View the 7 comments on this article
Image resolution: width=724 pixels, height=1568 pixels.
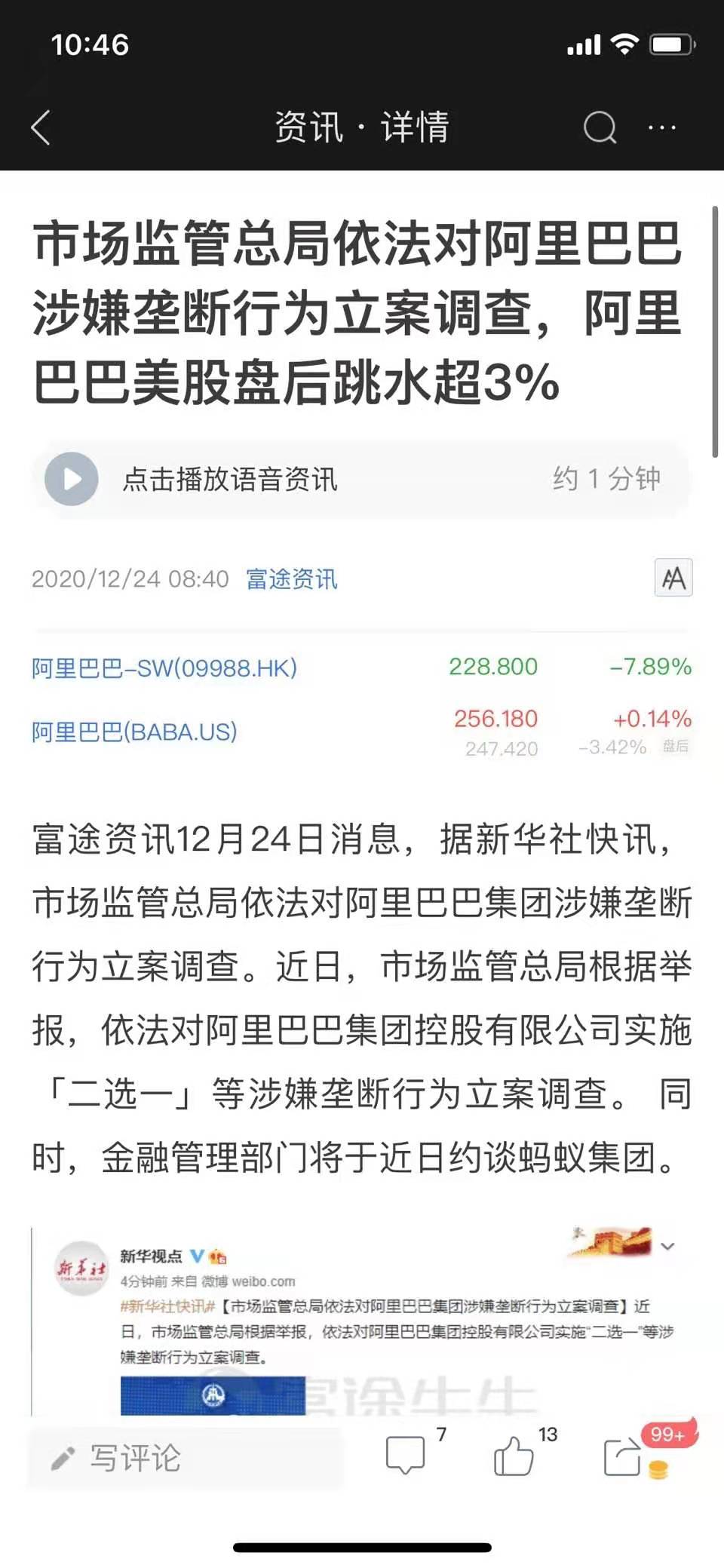point(406,1454)
